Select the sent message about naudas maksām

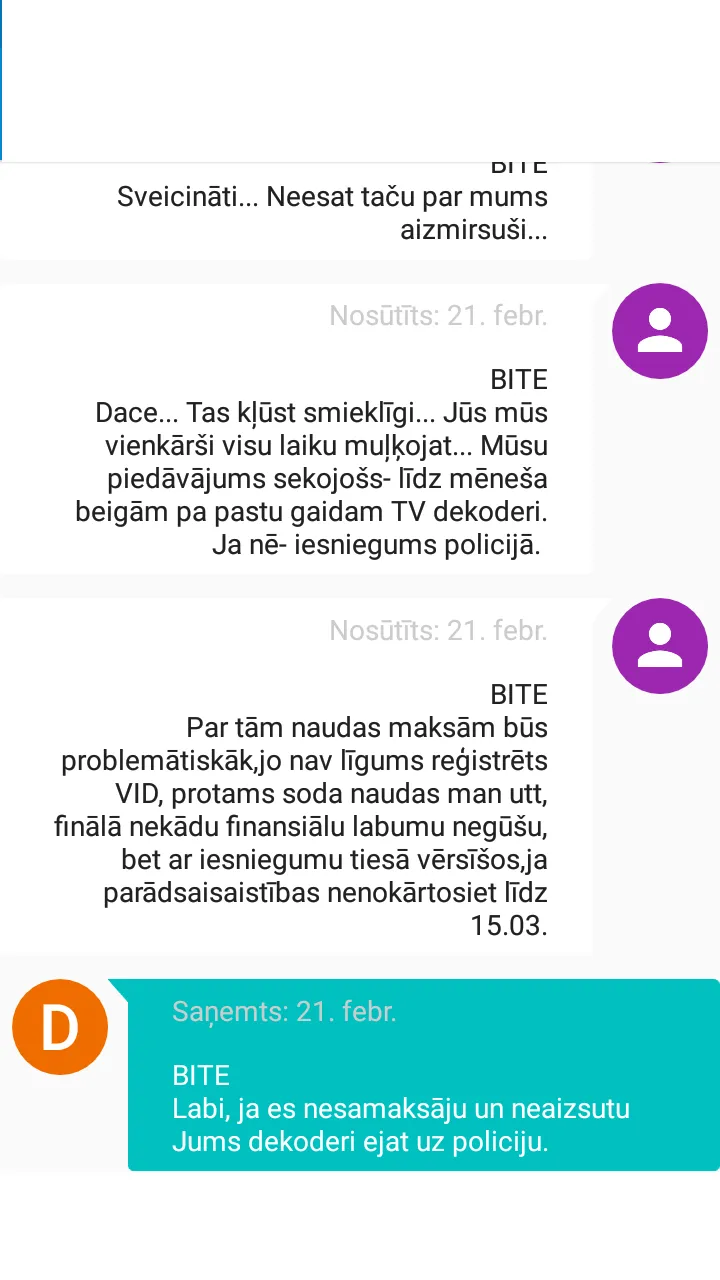[x=295, y=776]
